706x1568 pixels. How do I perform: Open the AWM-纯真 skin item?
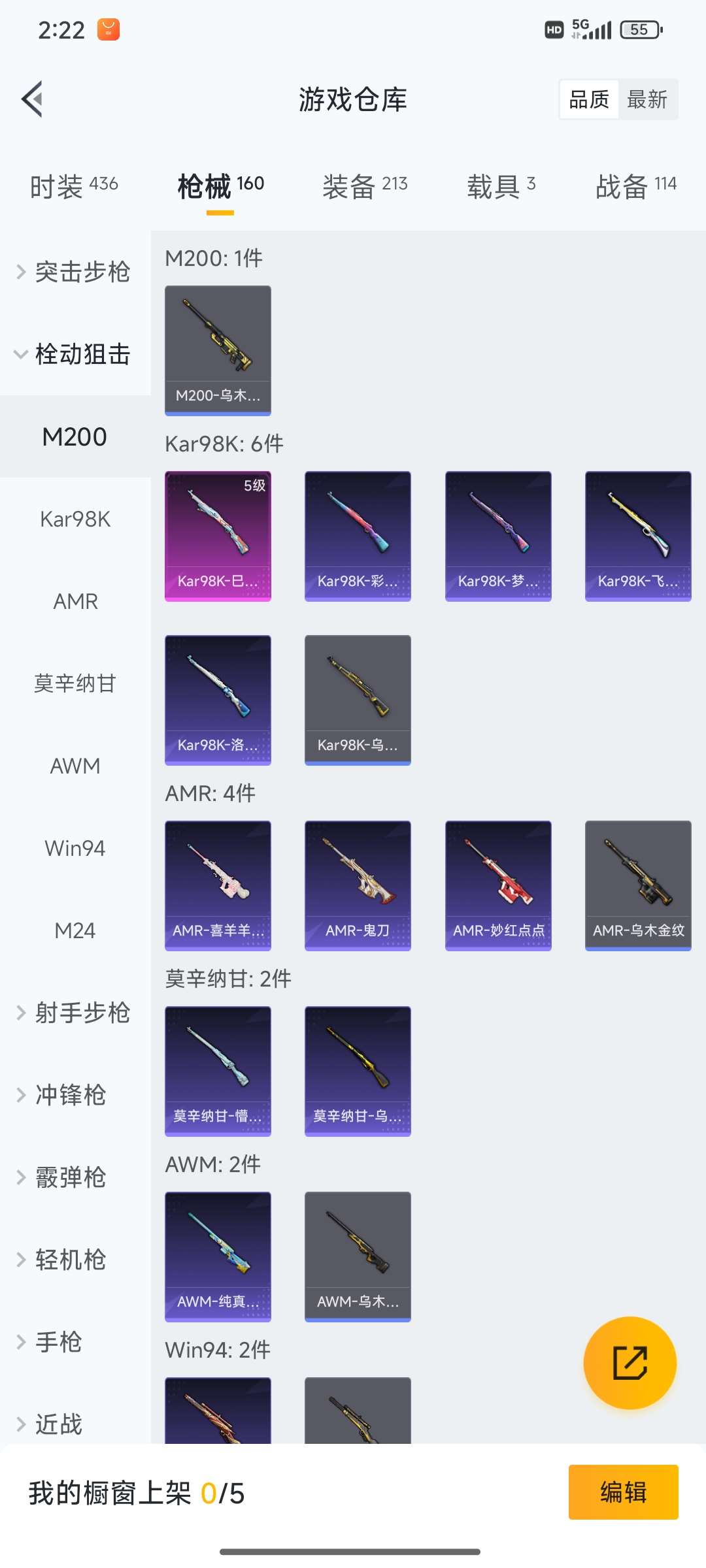[x=218, y=1256]
